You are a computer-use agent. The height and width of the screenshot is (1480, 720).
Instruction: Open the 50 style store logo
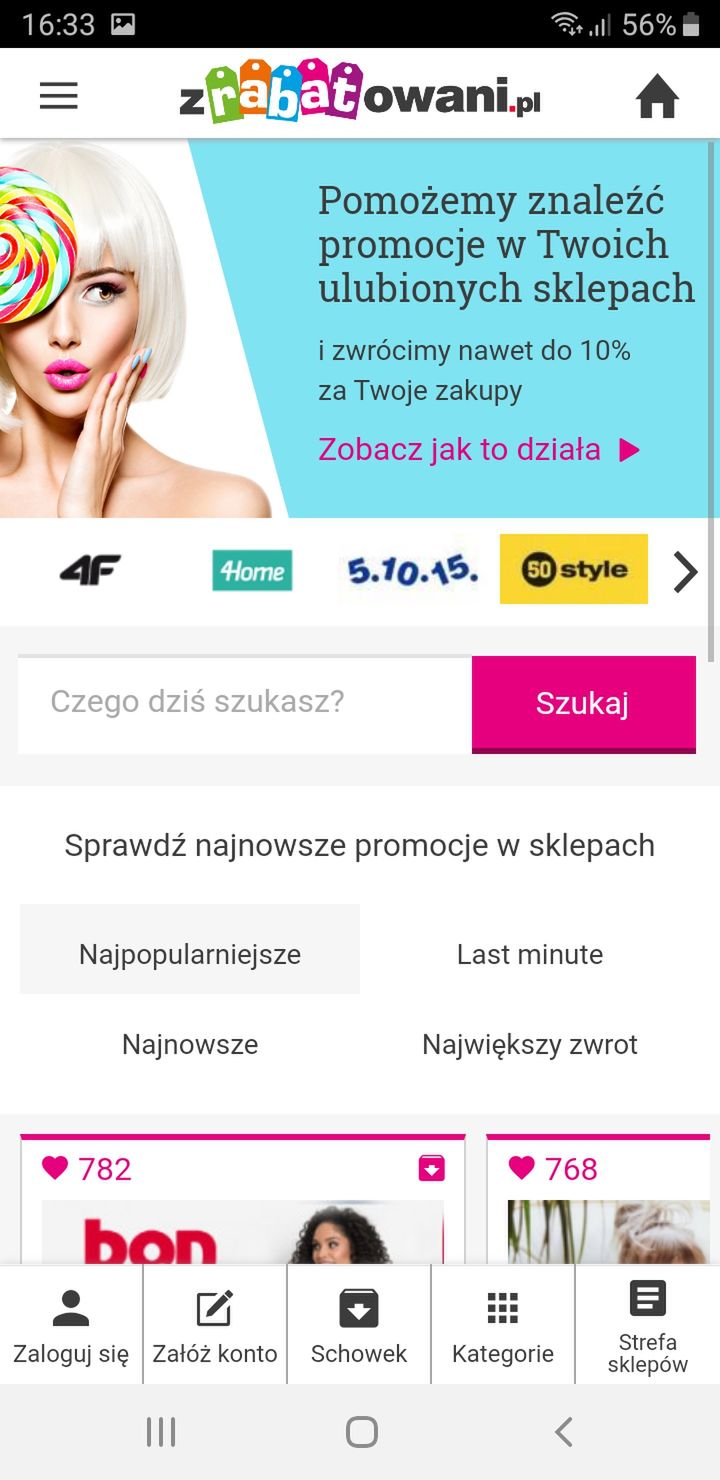(x=574, y=569)
